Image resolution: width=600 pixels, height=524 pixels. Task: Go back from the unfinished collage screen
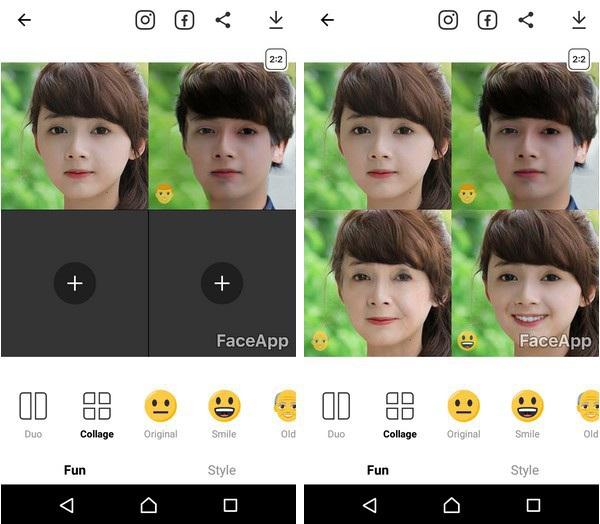tap(24, 20)
